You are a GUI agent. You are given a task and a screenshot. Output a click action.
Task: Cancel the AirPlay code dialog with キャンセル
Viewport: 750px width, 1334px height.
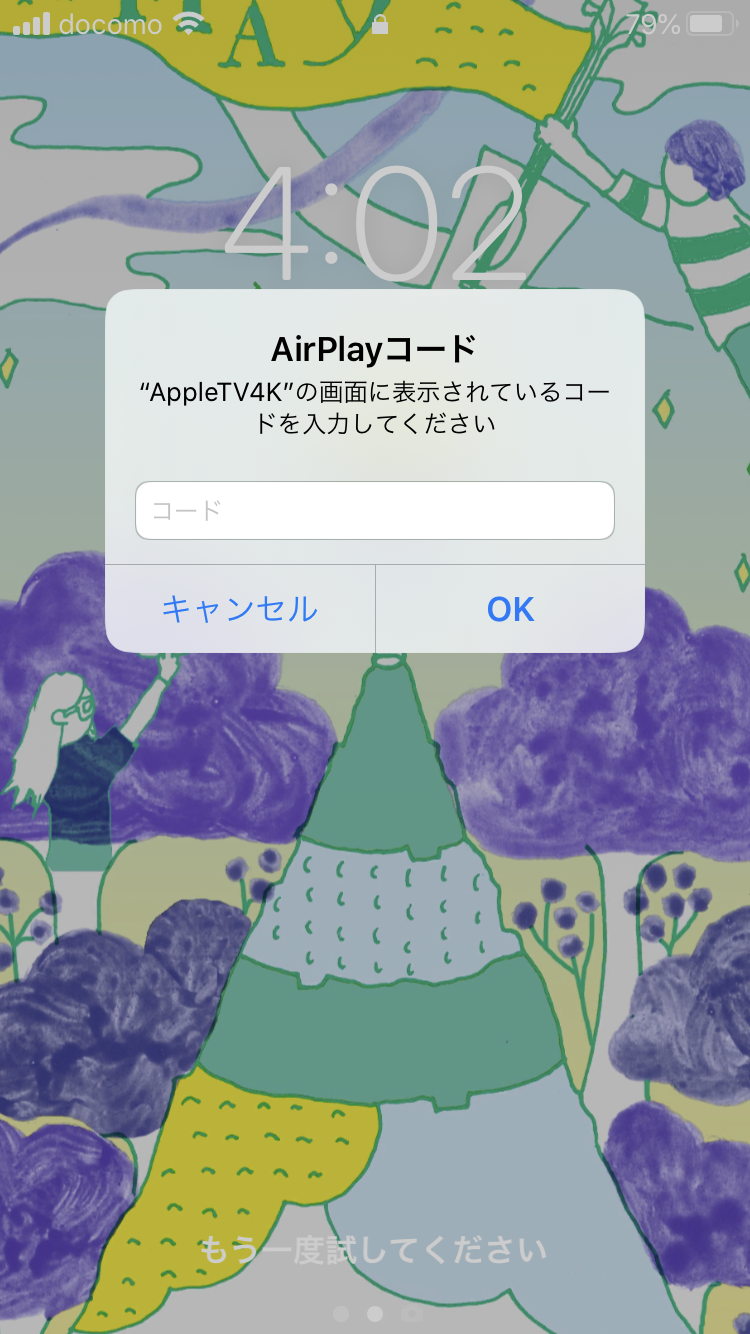coord(240,608)
